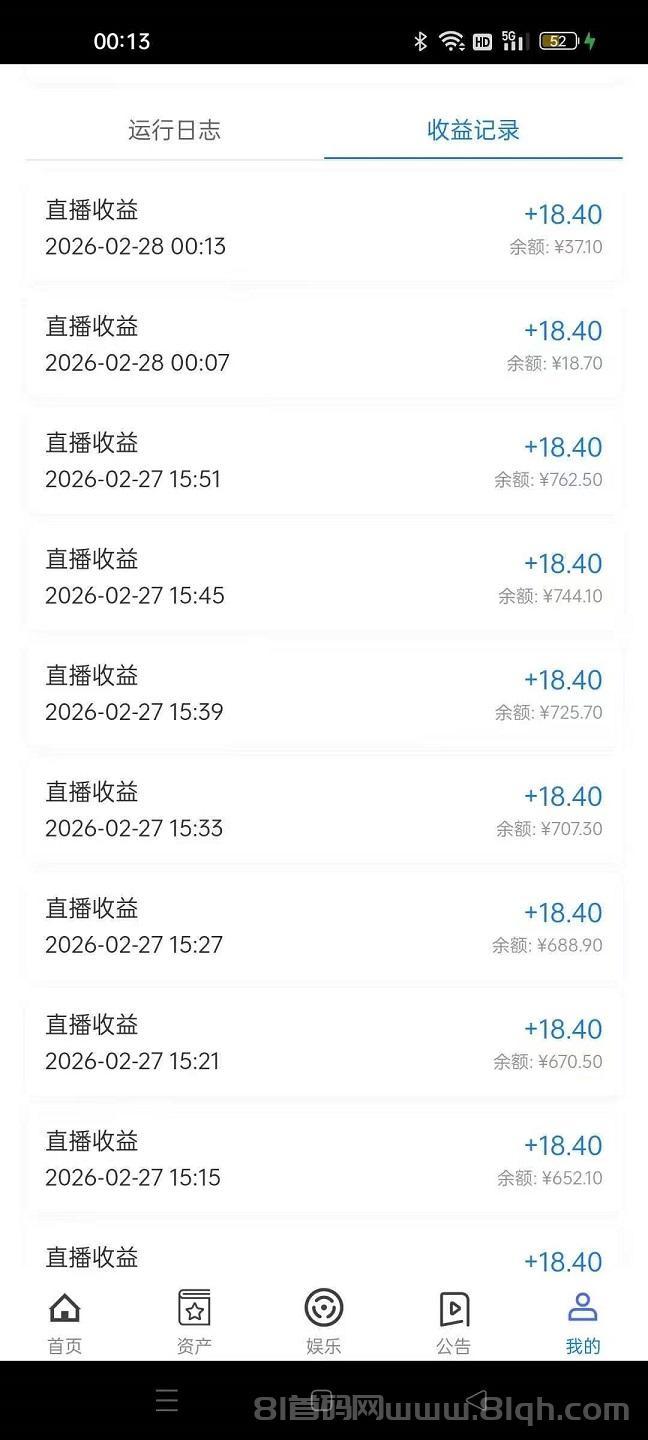The width and height of the screenshot is (648, 1440).
Task: View the 公告 announcements page
Action: pos(453,1320)
